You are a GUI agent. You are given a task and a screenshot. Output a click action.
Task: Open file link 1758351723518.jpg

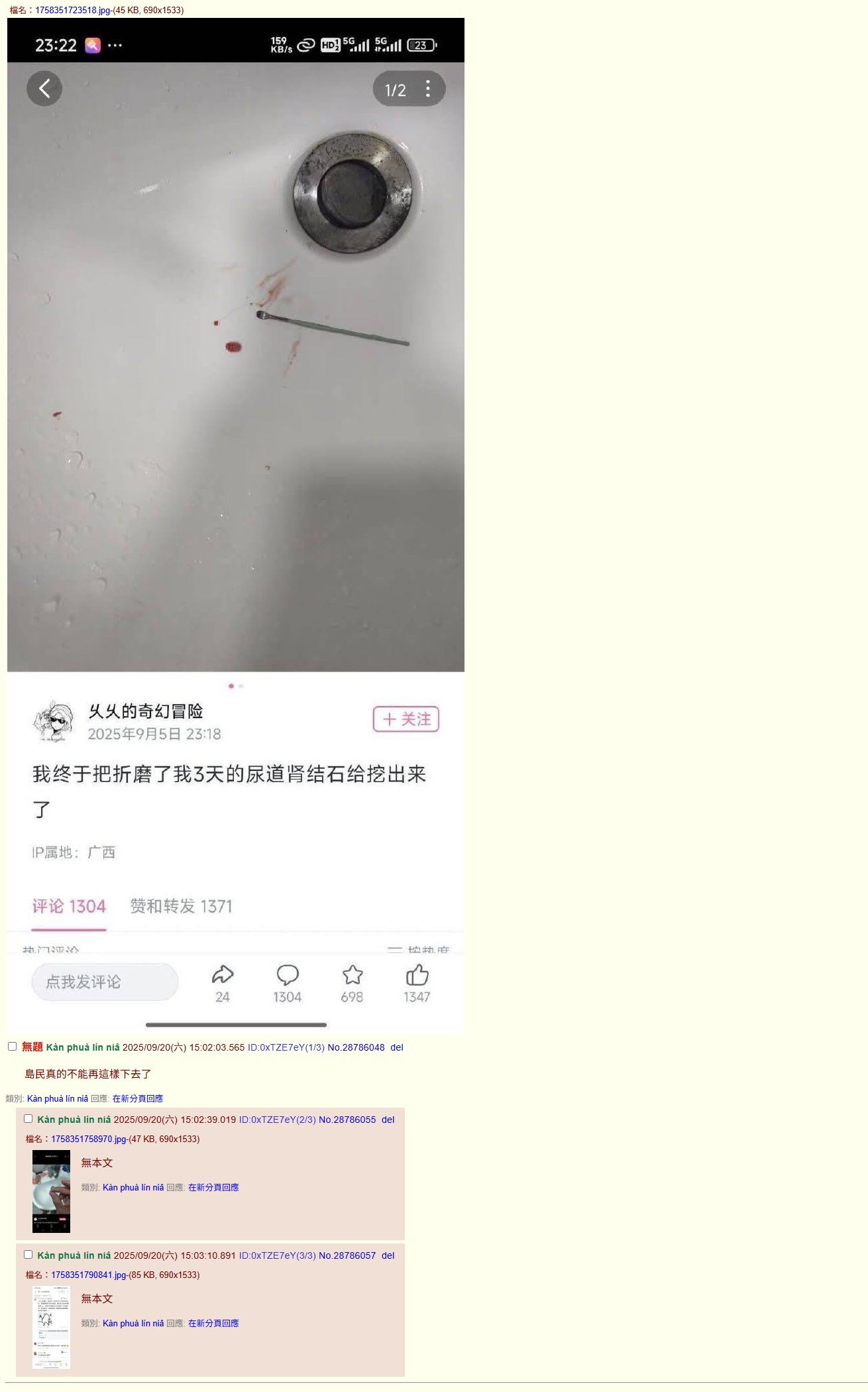[73, 11]
